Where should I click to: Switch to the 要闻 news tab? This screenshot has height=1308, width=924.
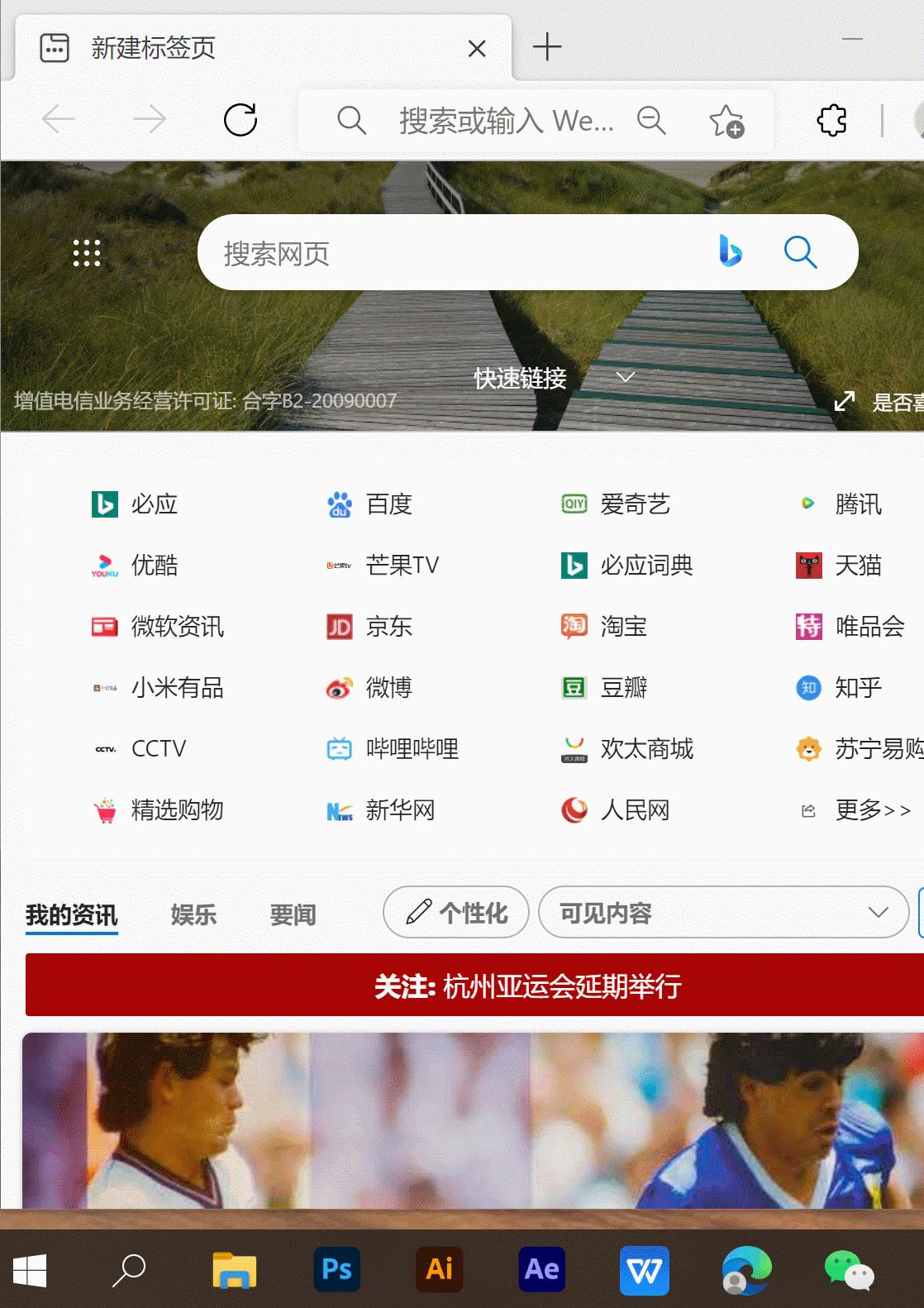tap(292, 914)
